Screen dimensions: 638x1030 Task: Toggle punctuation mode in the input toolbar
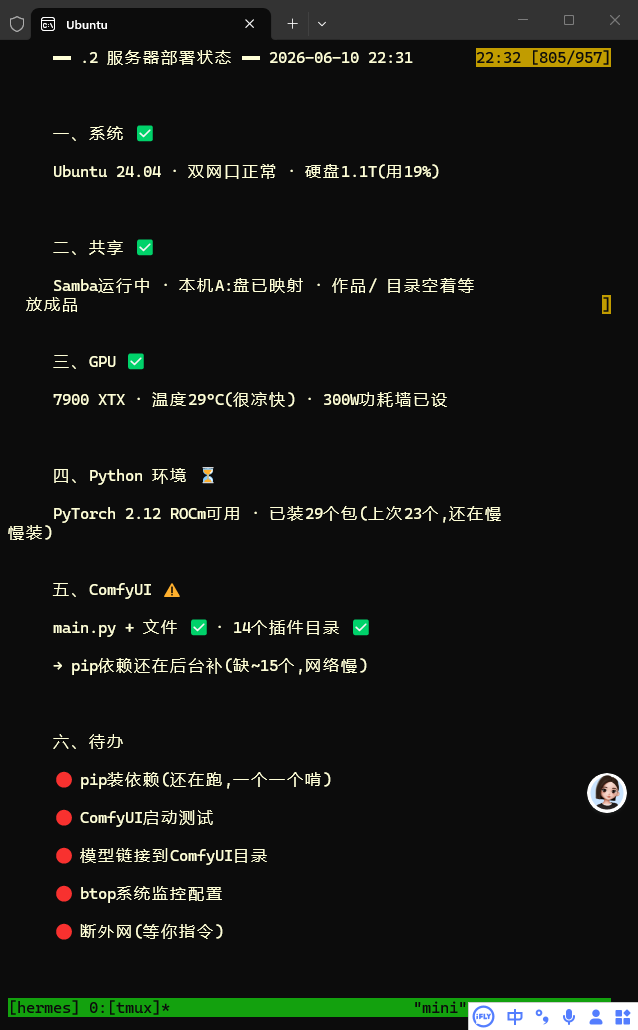[x=542, y=1017]
